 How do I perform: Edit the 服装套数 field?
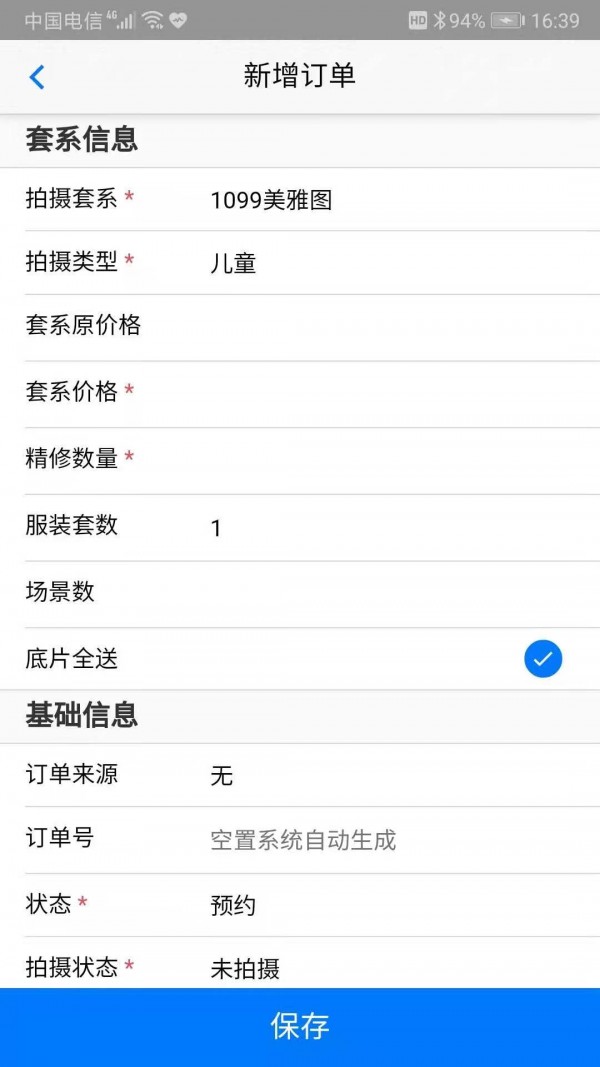300,527
